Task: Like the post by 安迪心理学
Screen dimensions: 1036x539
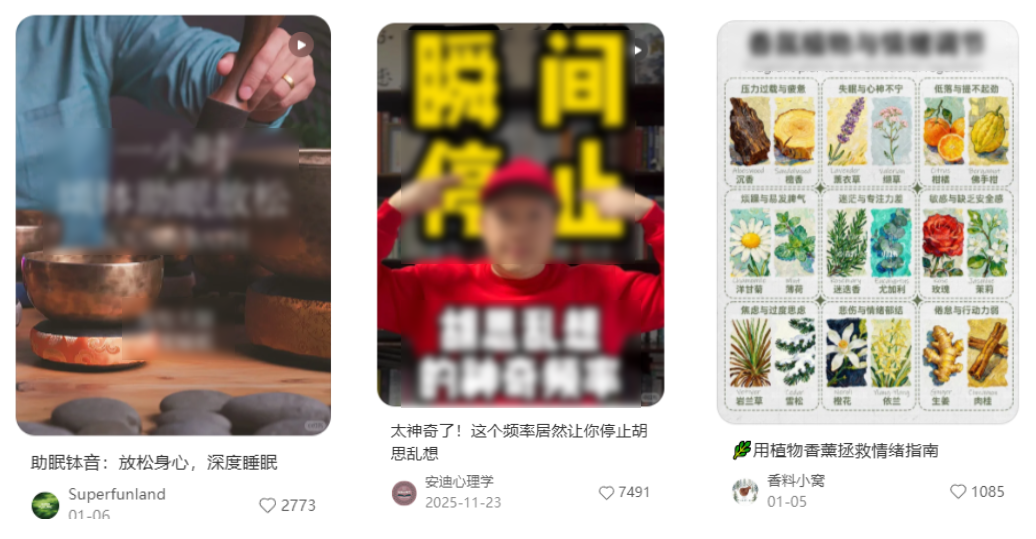Action: 606,492
